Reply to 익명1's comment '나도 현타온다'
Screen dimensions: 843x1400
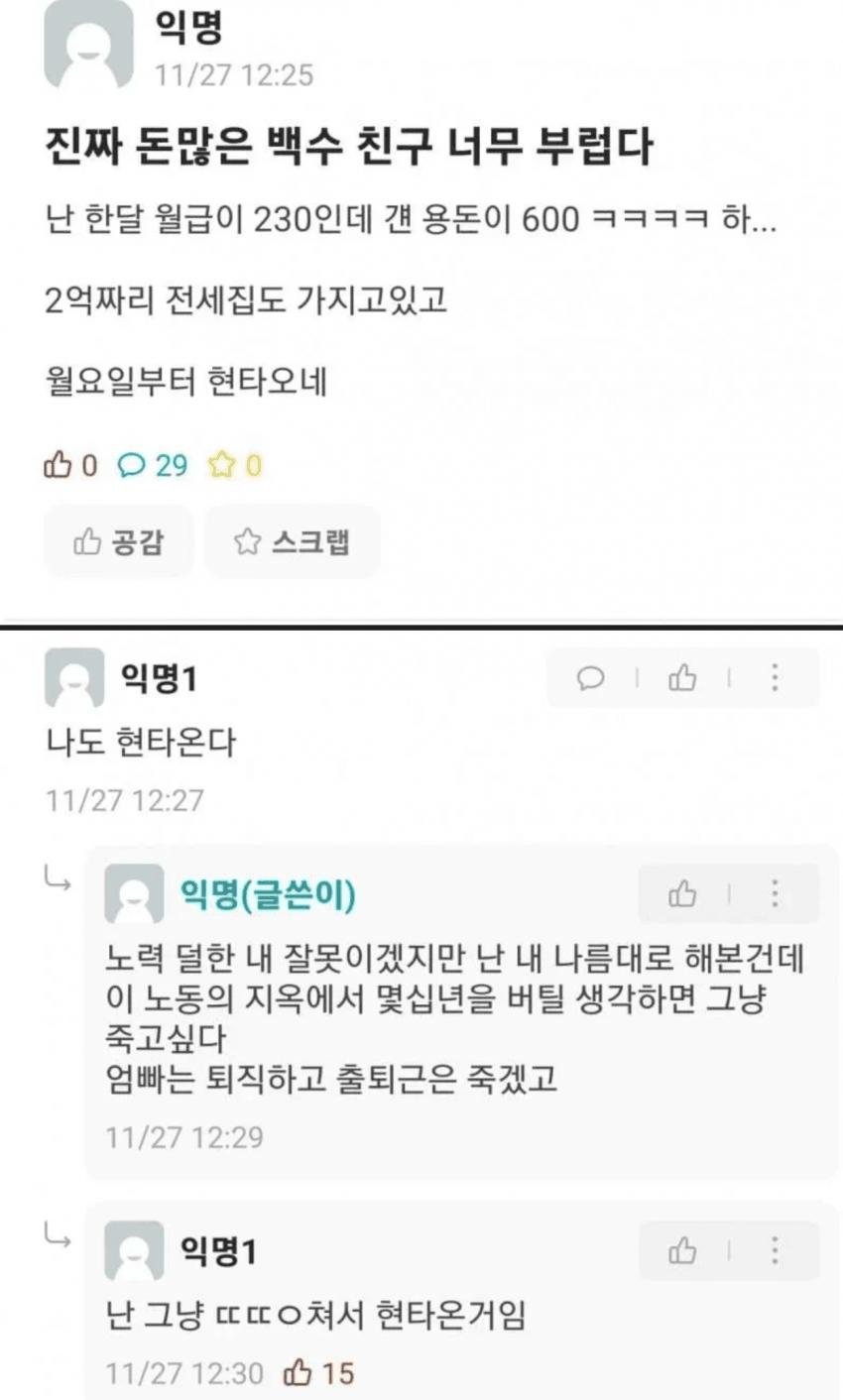click(x=591, y=678)
